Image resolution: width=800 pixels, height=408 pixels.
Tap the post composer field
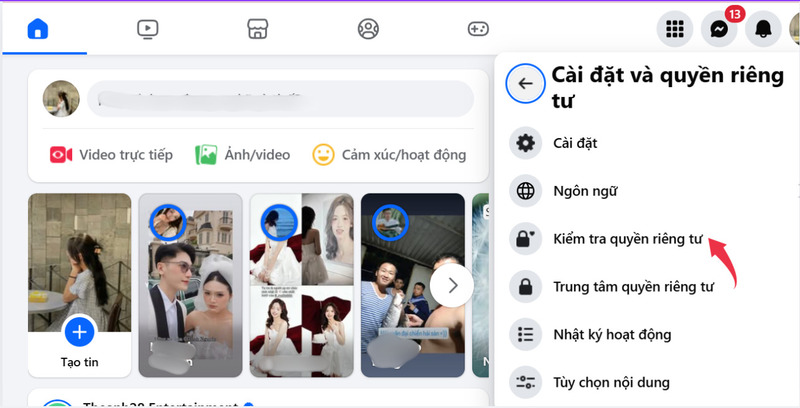pyautogui.click(x=279, y=98)
